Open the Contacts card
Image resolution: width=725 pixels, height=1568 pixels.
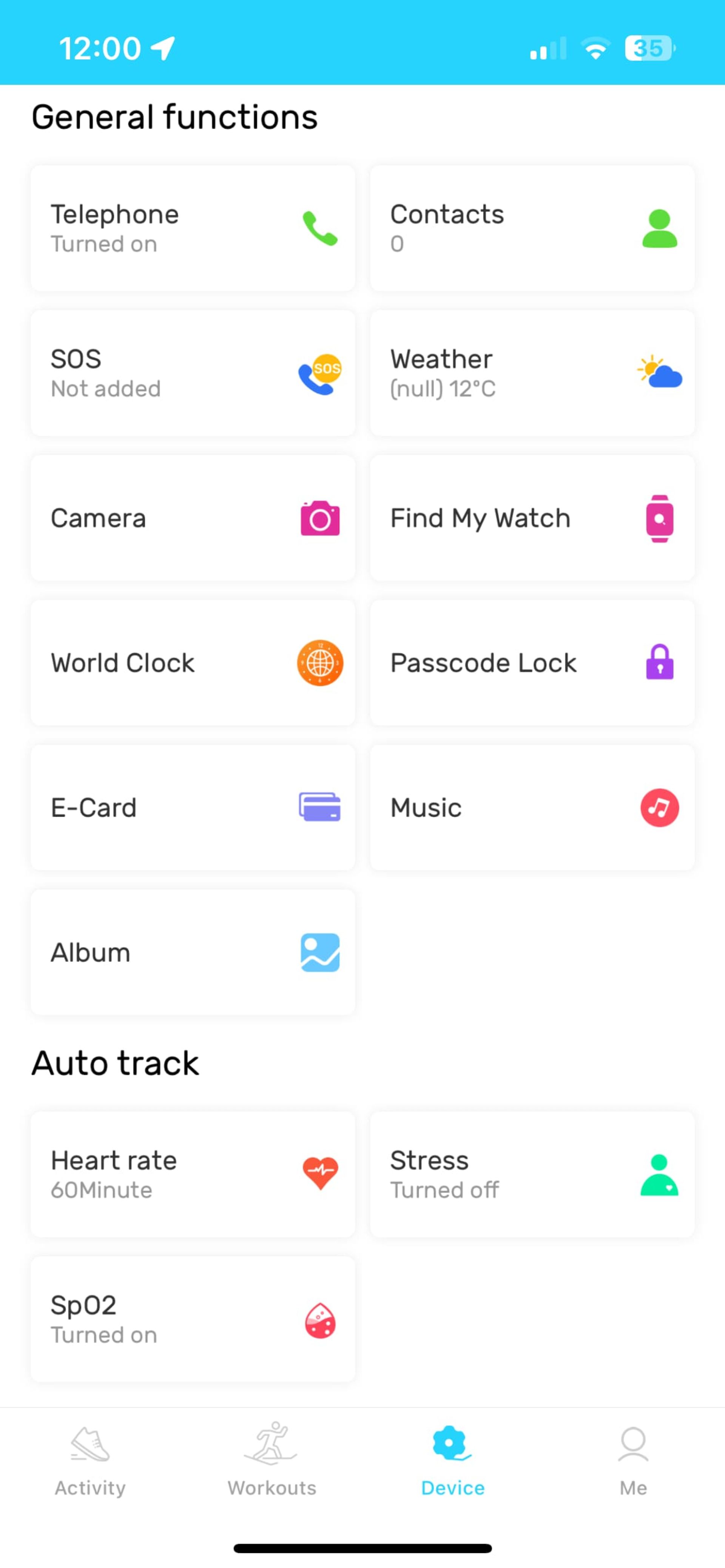(532, 228)
